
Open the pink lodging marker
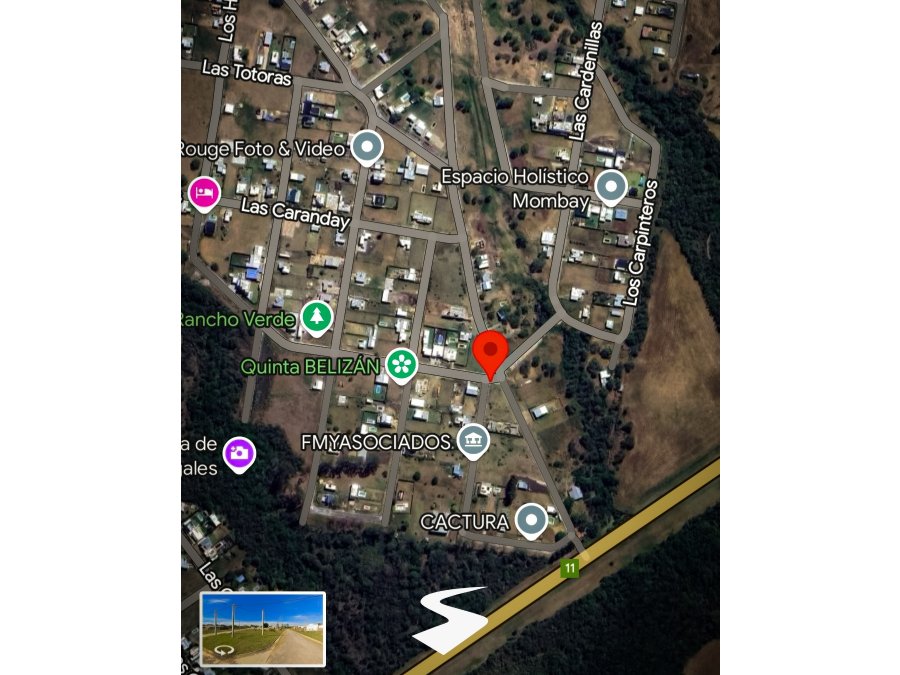pyautogui.click(x=203, y=191)
